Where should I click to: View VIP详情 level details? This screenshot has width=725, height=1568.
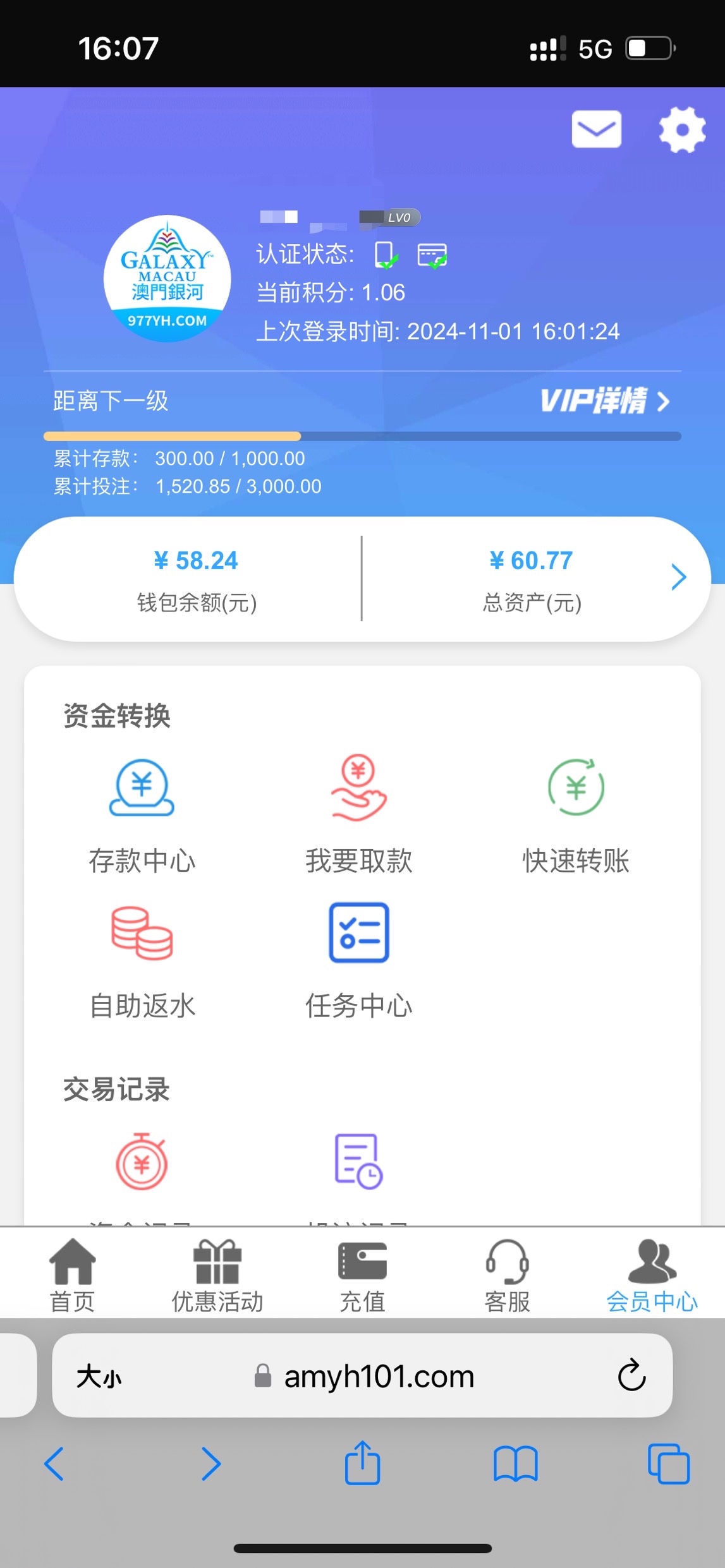point(604,401)
